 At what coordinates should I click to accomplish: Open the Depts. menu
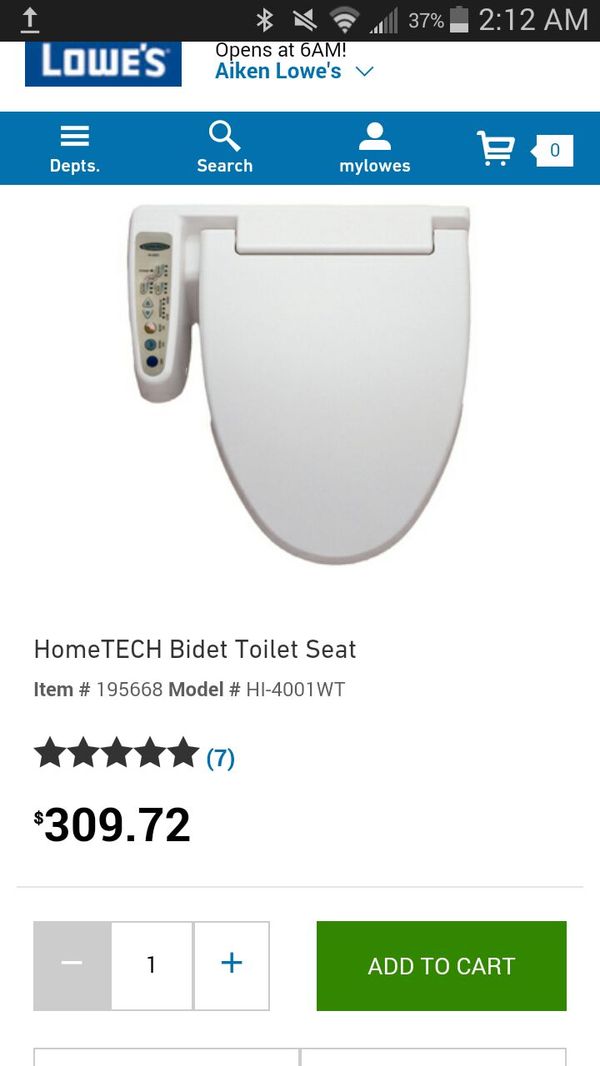75,150
